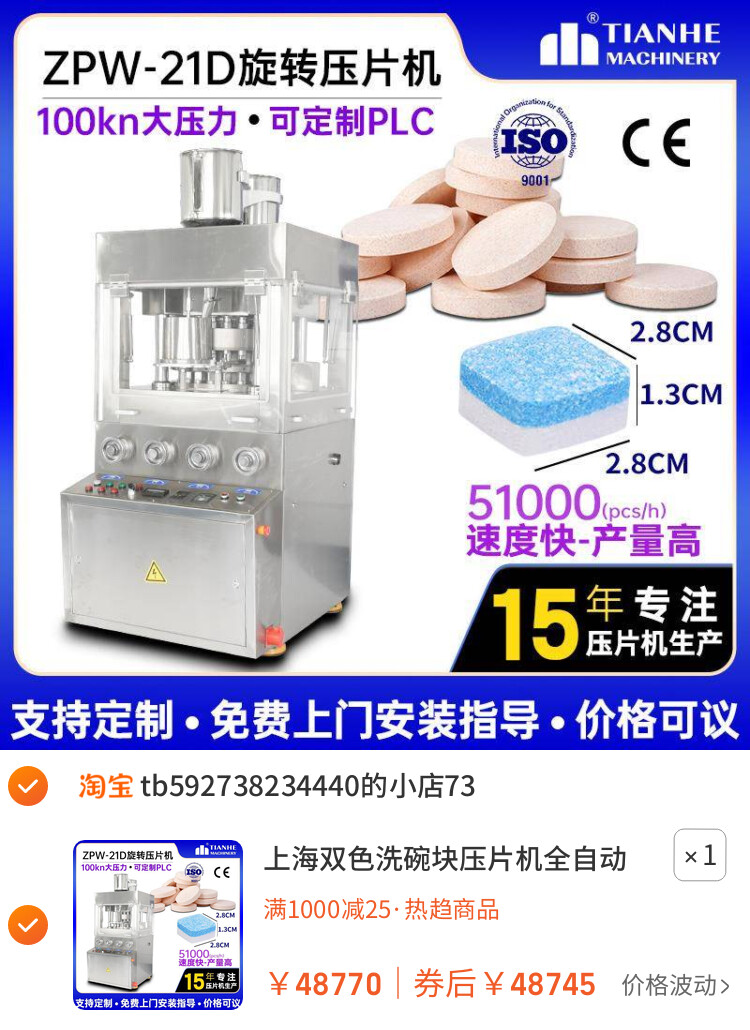The image size is (750, 1030).
Task: Open product 上海双色洗碗块压片机全自动 details
Action: (445, 858)
